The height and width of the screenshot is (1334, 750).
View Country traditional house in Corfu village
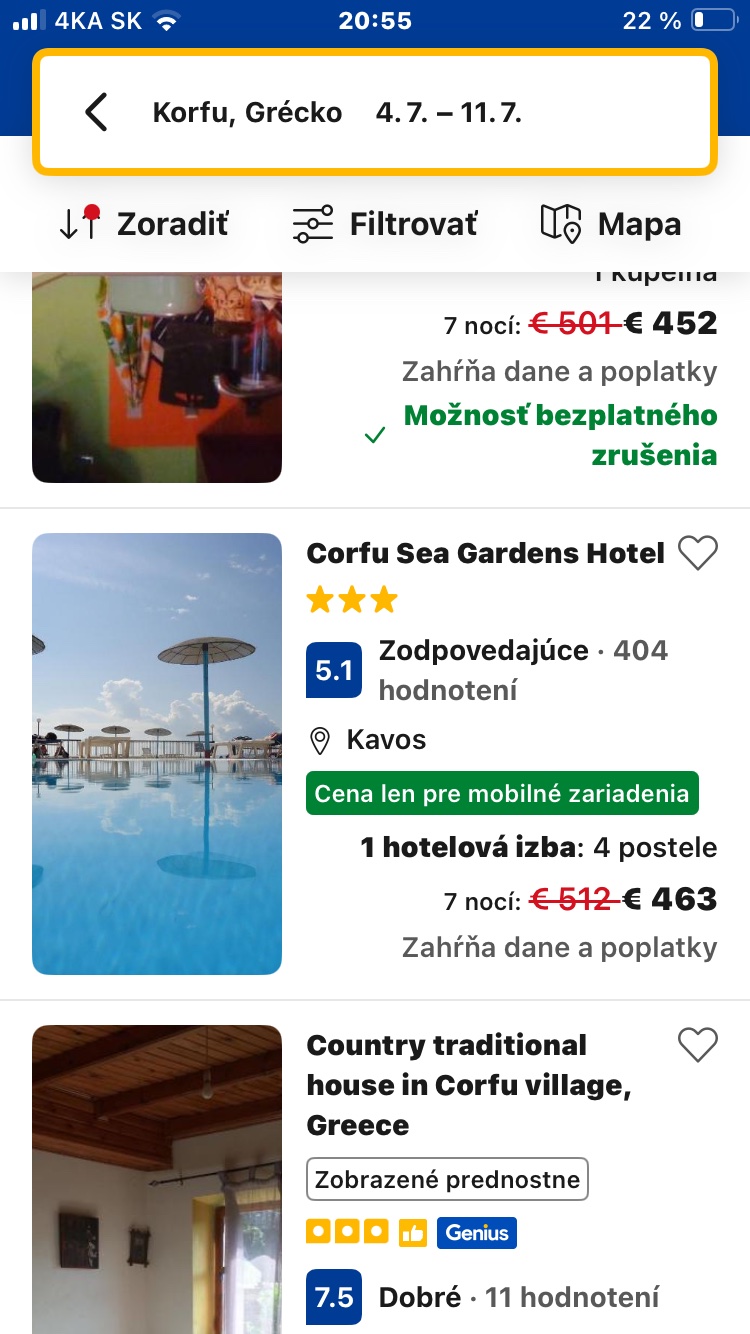point(468,1084)
